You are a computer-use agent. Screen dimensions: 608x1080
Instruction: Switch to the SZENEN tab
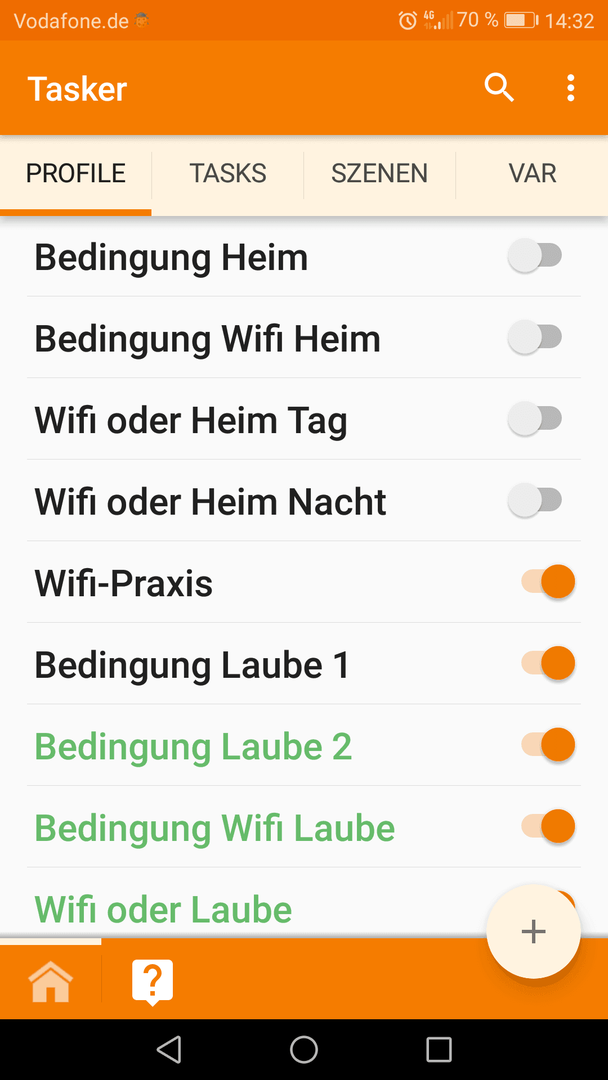tap(379, 174)
